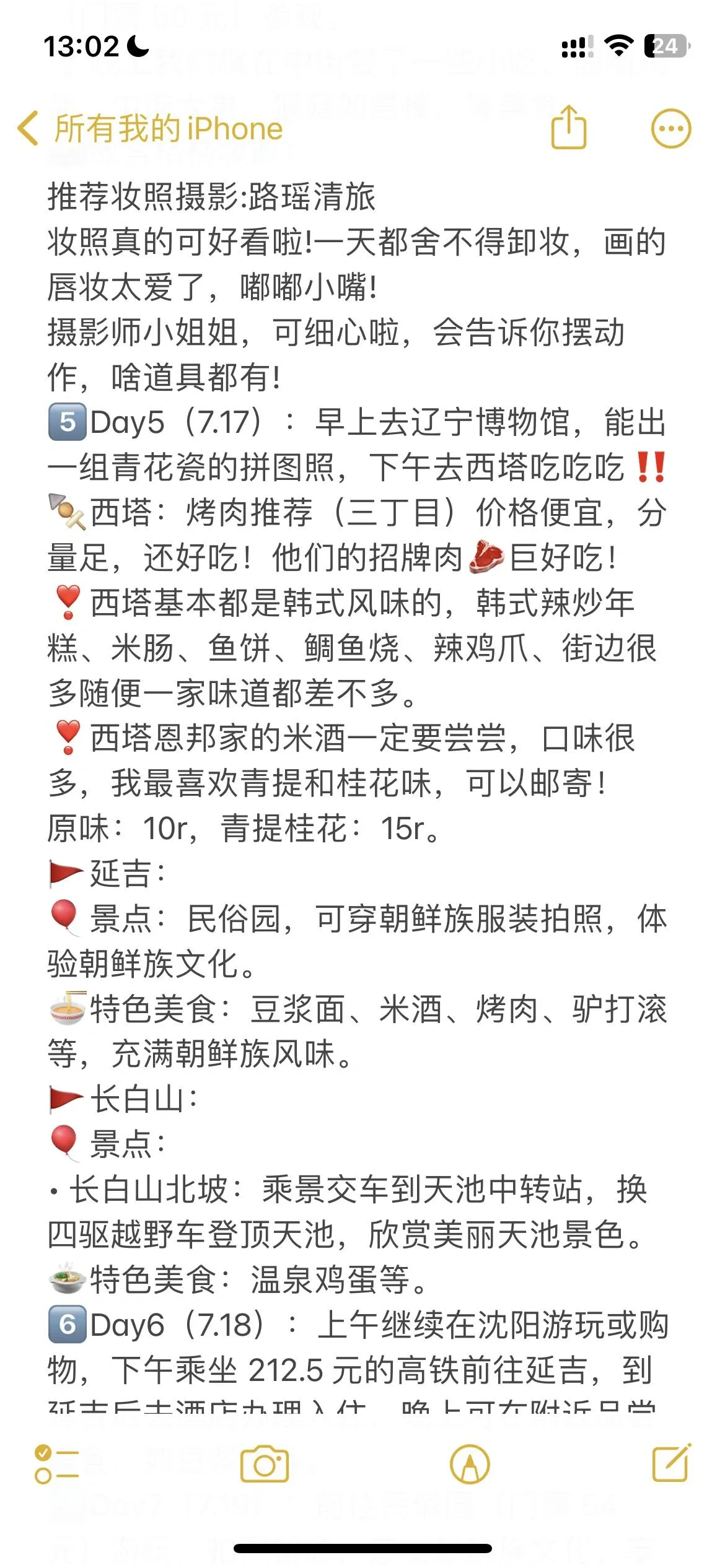Open the camera to attach a photo

(265, 1465)
